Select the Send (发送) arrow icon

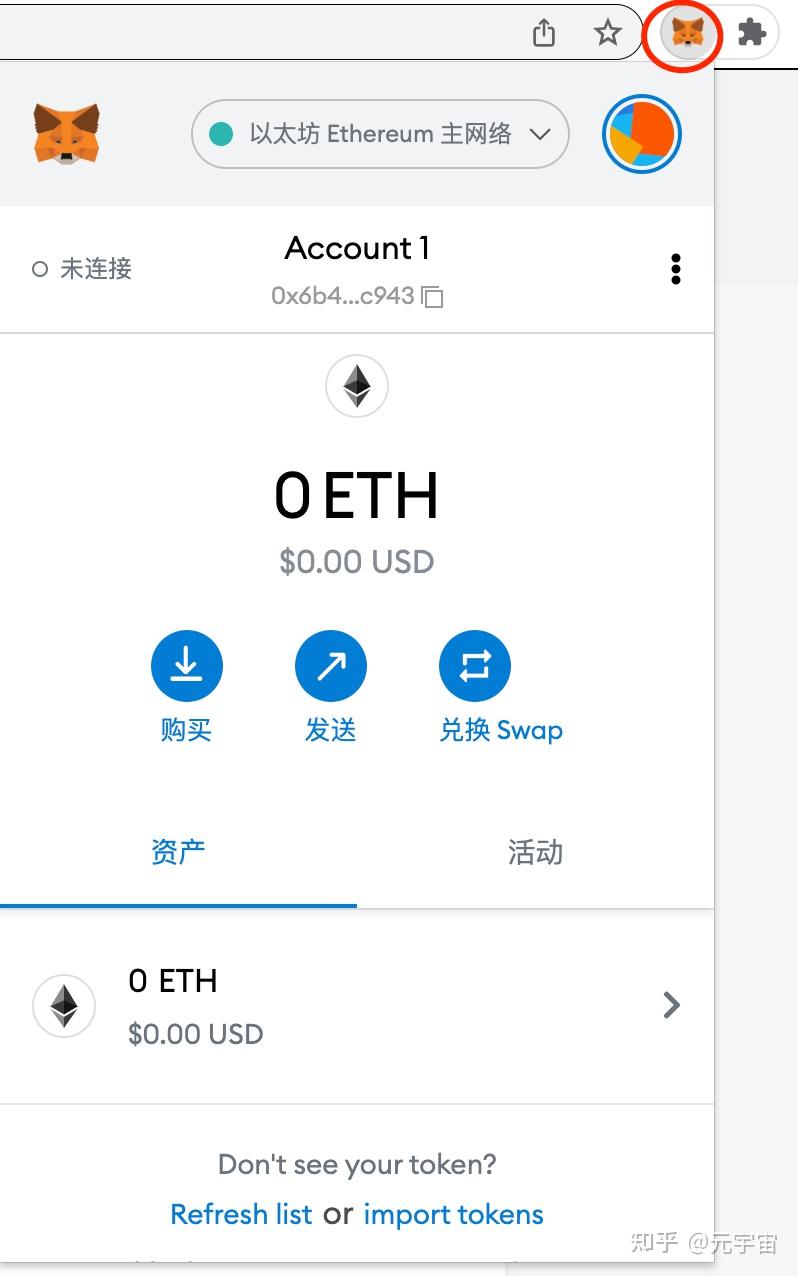[x=331, y=665]
